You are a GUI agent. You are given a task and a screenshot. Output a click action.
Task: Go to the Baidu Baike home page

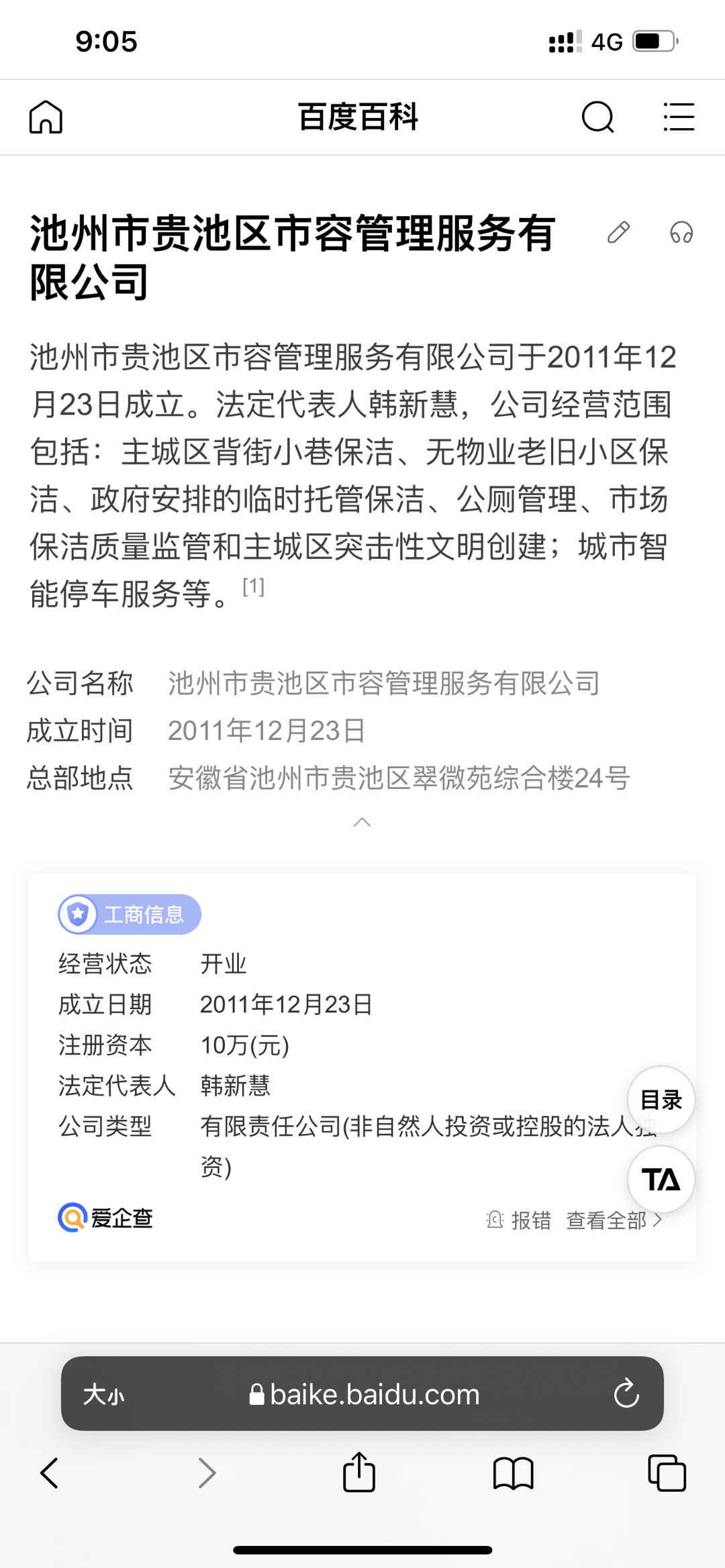coord(46,117)
